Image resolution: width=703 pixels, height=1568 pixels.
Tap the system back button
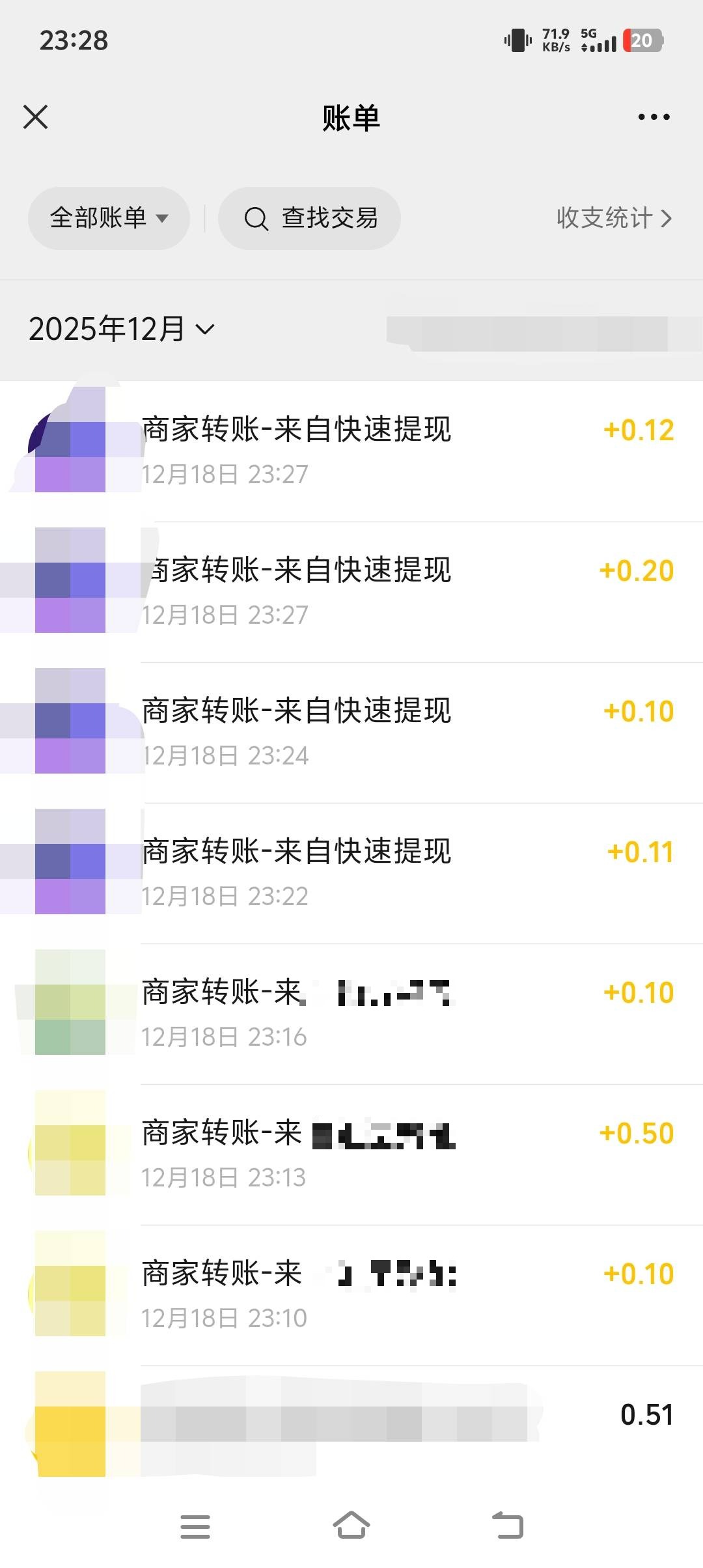coord(508,1526)
